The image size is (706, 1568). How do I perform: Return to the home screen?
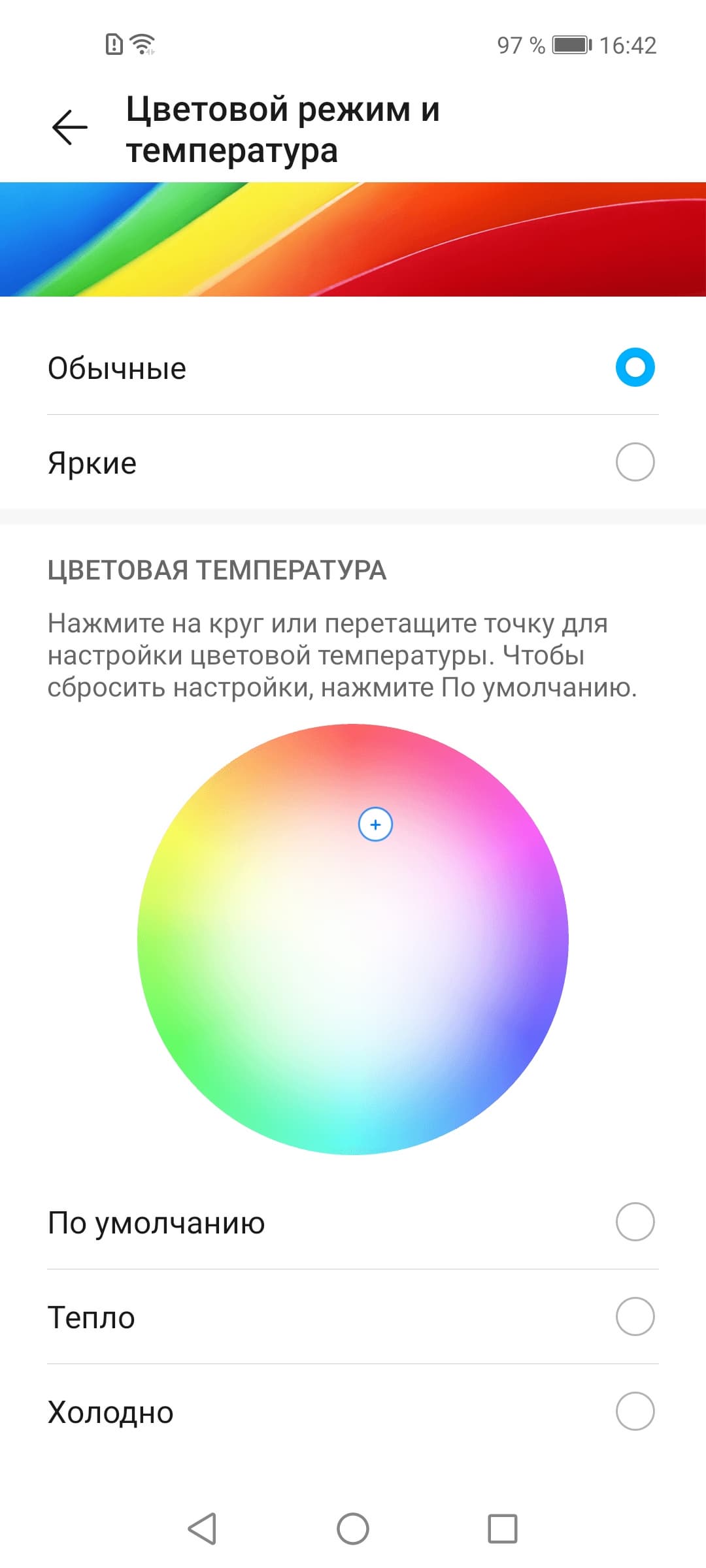coord(353,1529)
